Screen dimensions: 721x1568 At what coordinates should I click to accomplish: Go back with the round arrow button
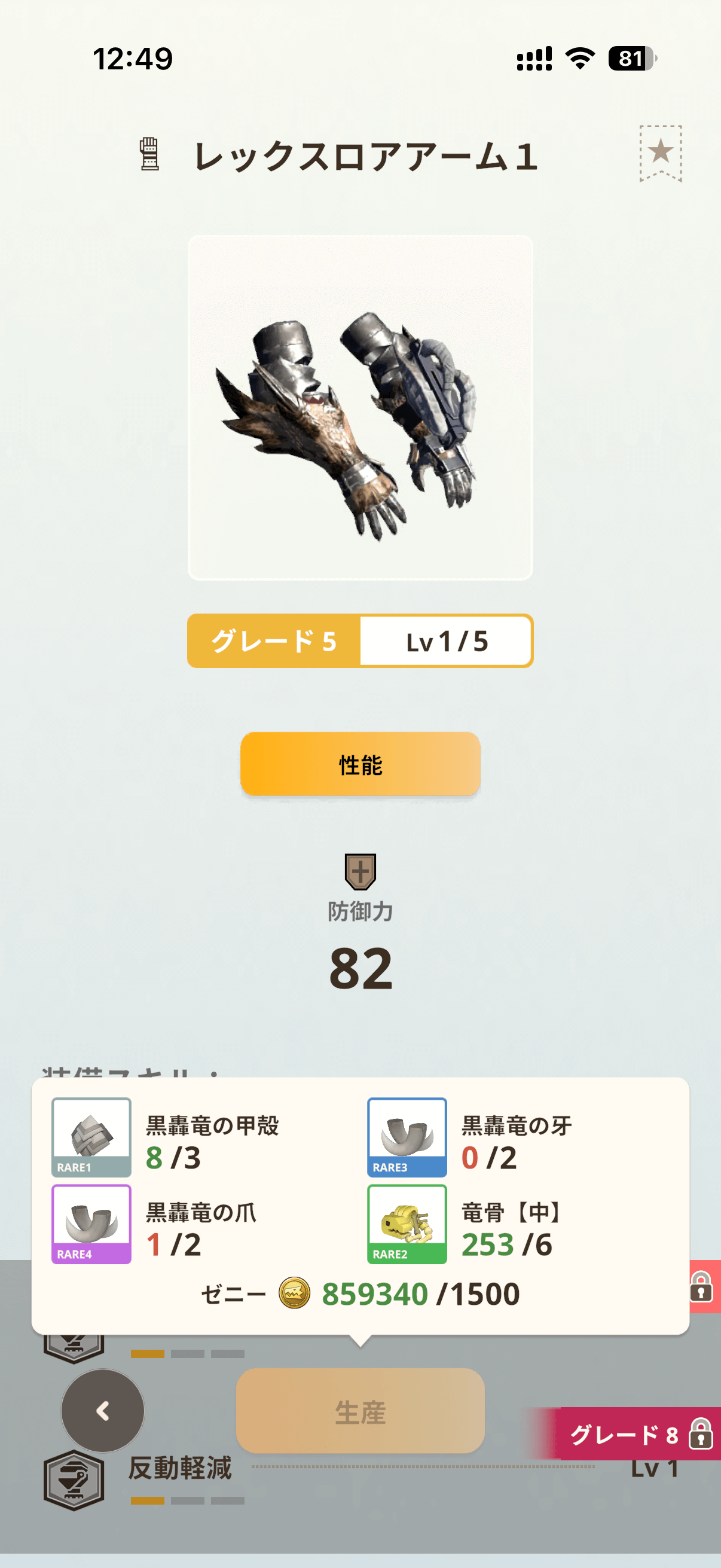click(103, 1410)
